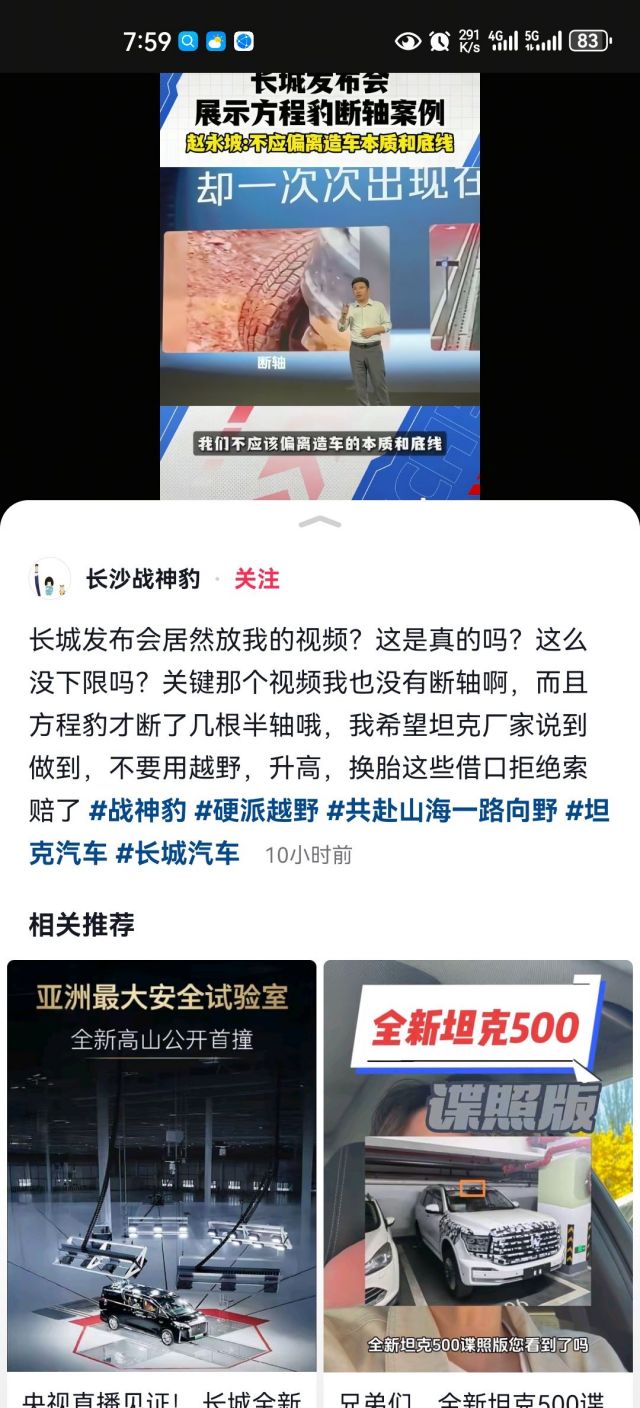
Task: Collapse the details panel using its handle
Action: click(320, 522)
